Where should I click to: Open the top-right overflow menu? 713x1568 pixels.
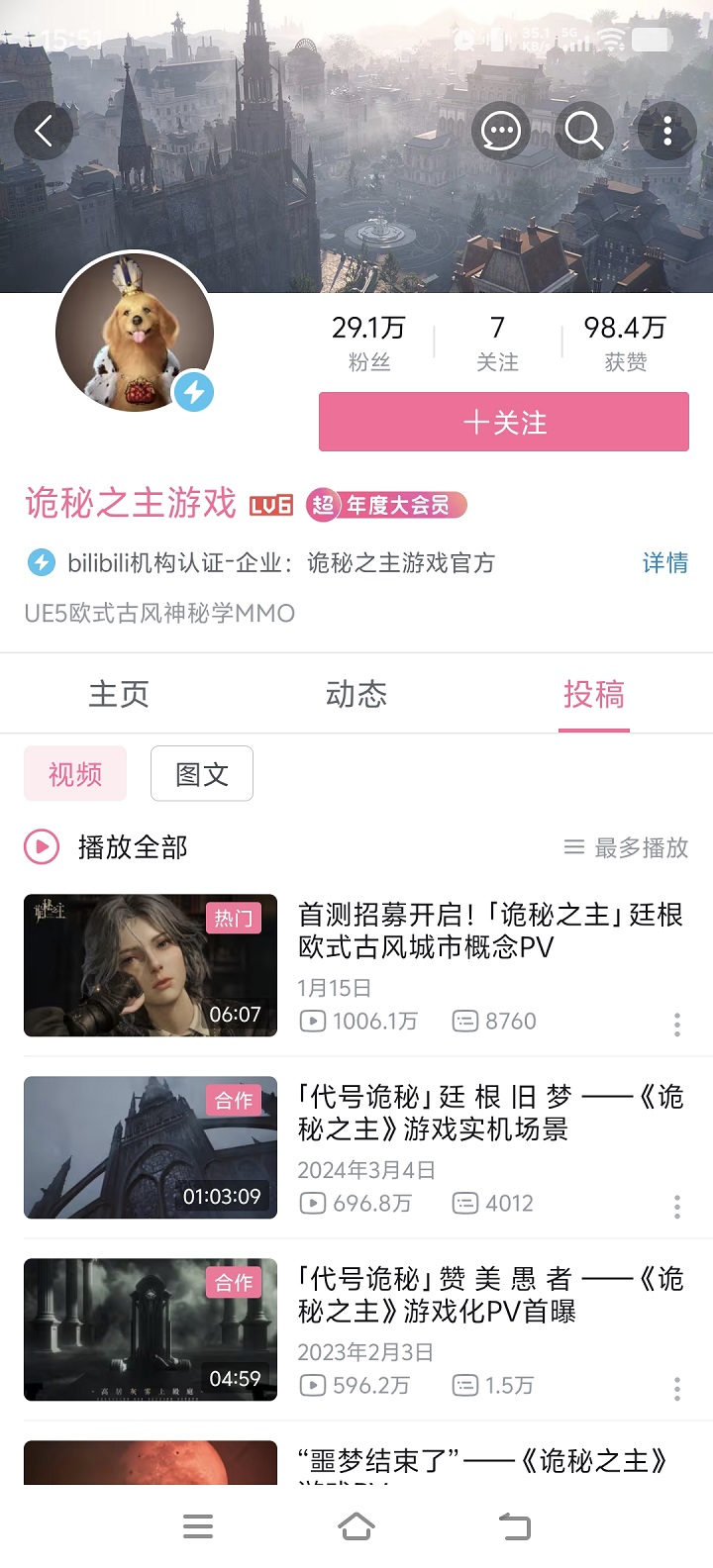coord(667,131)
